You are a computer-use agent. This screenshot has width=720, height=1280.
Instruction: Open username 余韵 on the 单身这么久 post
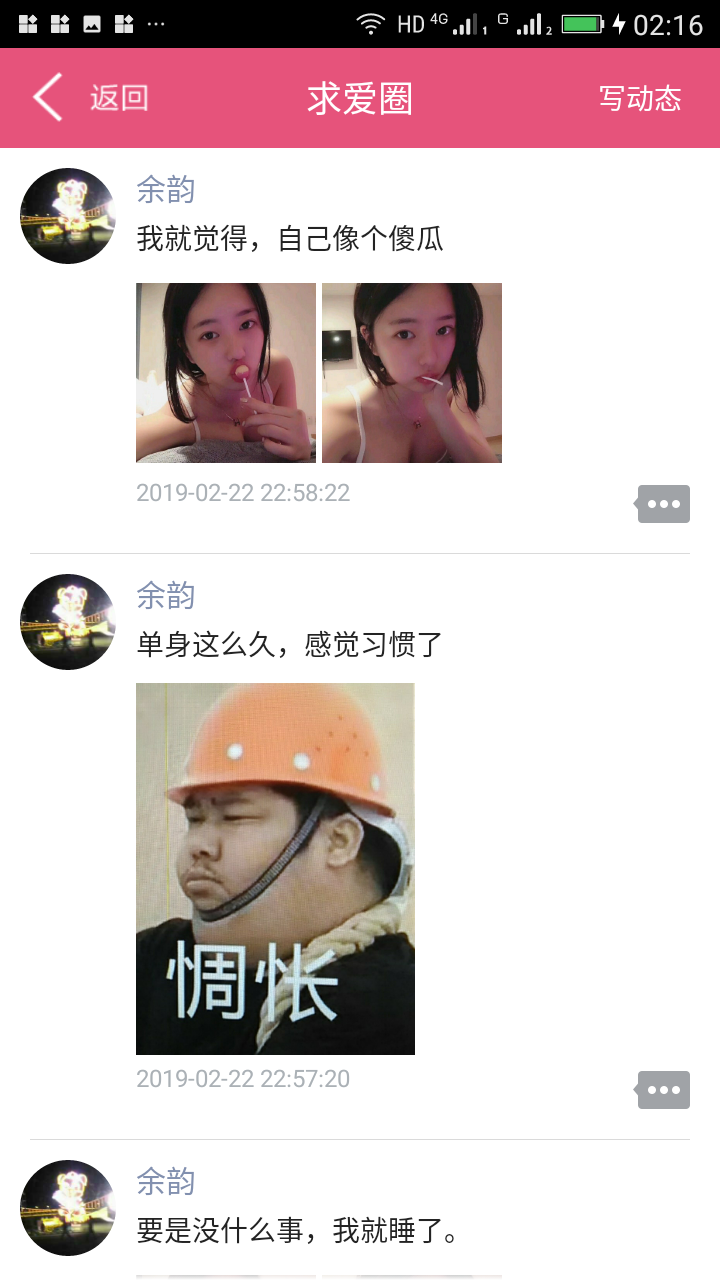(x=166, y=596)
